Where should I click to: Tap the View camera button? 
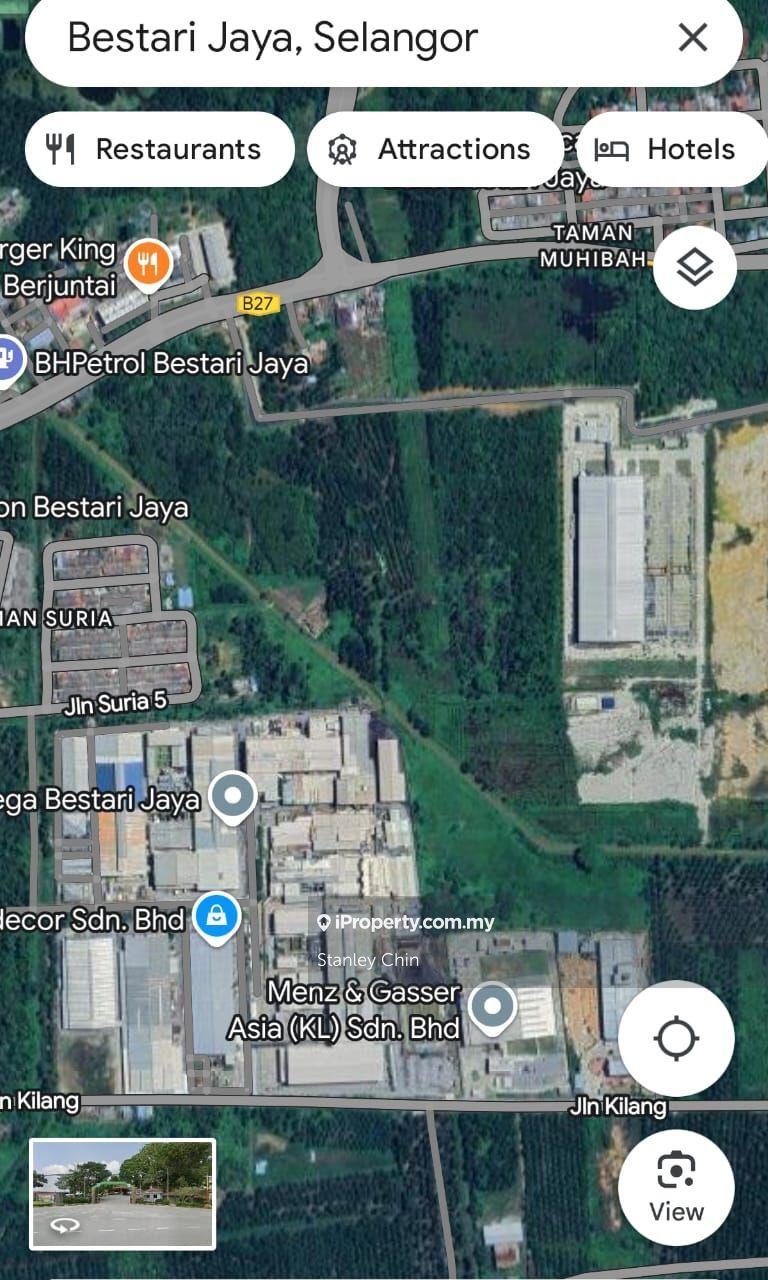676,1188
